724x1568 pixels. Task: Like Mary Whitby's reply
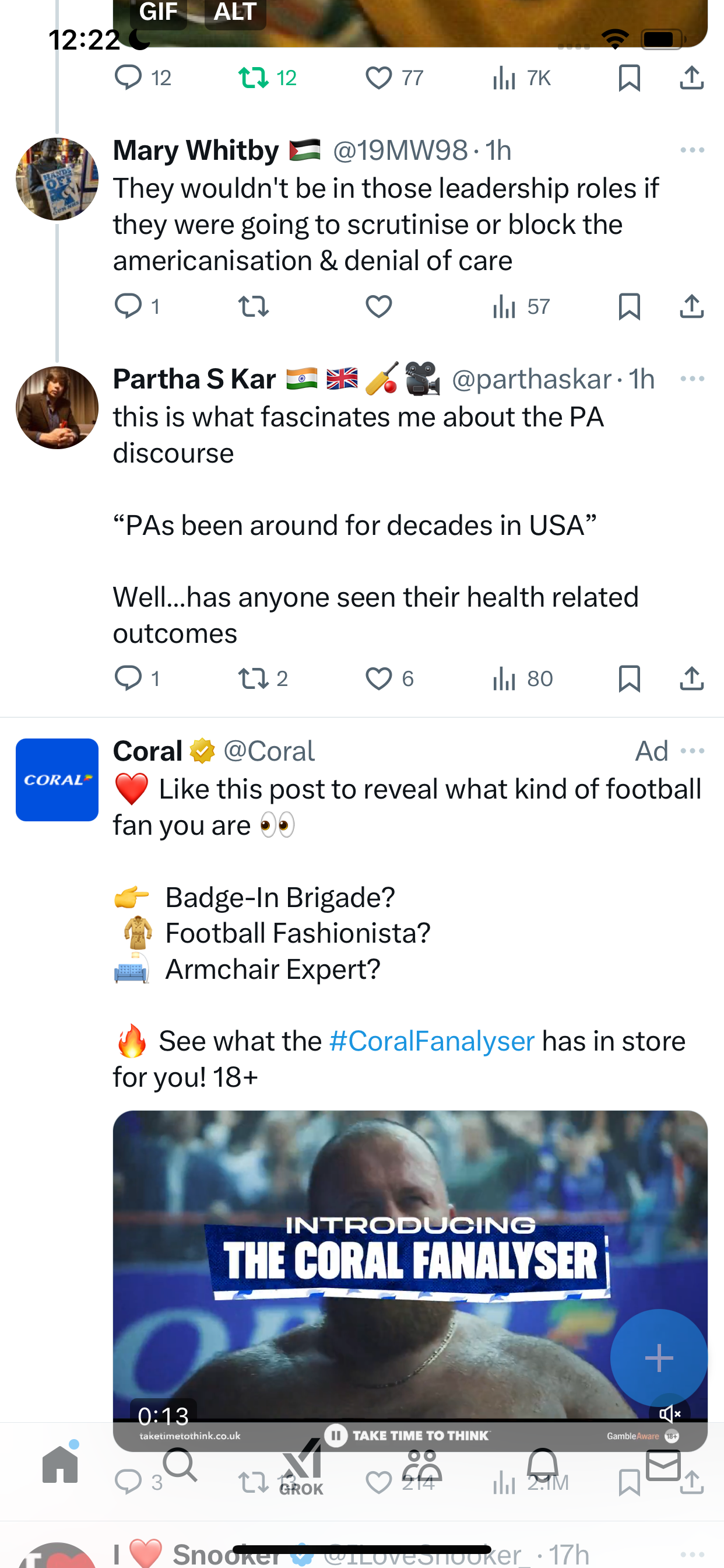378,306
